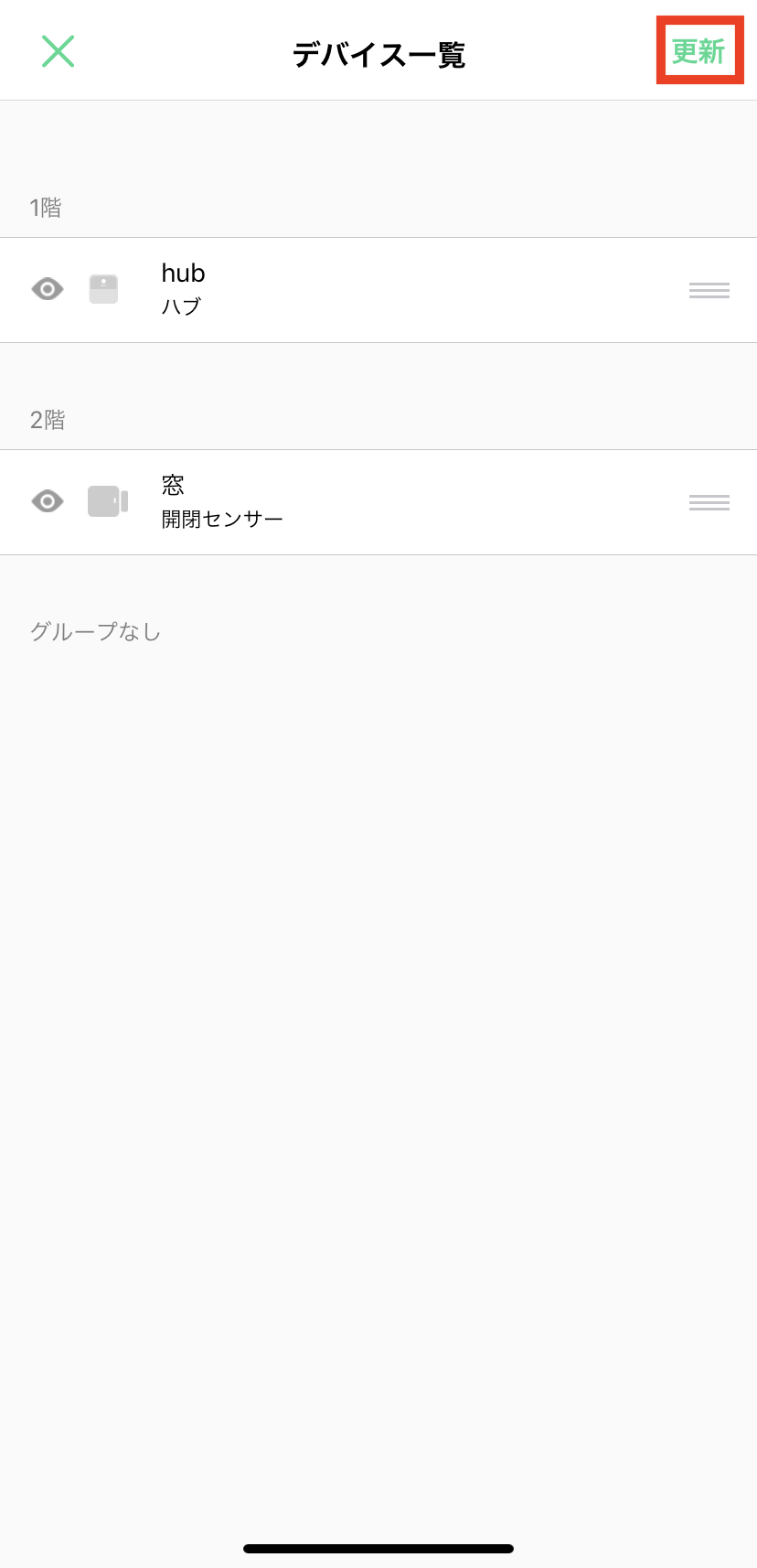Tap the reorder handle for 窓
757x1568 pixels.
(x=709, y=502)
